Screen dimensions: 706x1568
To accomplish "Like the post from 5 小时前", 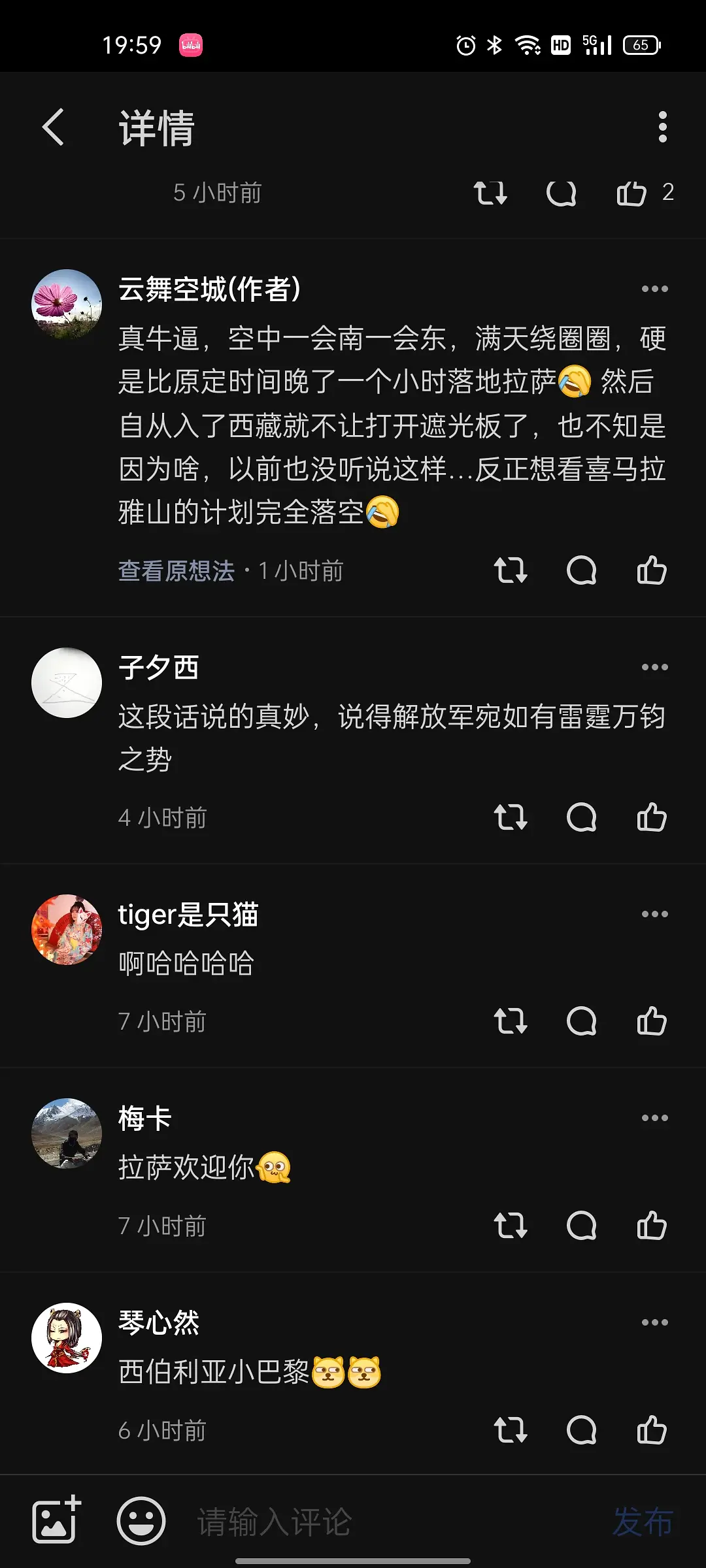I will pos(631,193).
